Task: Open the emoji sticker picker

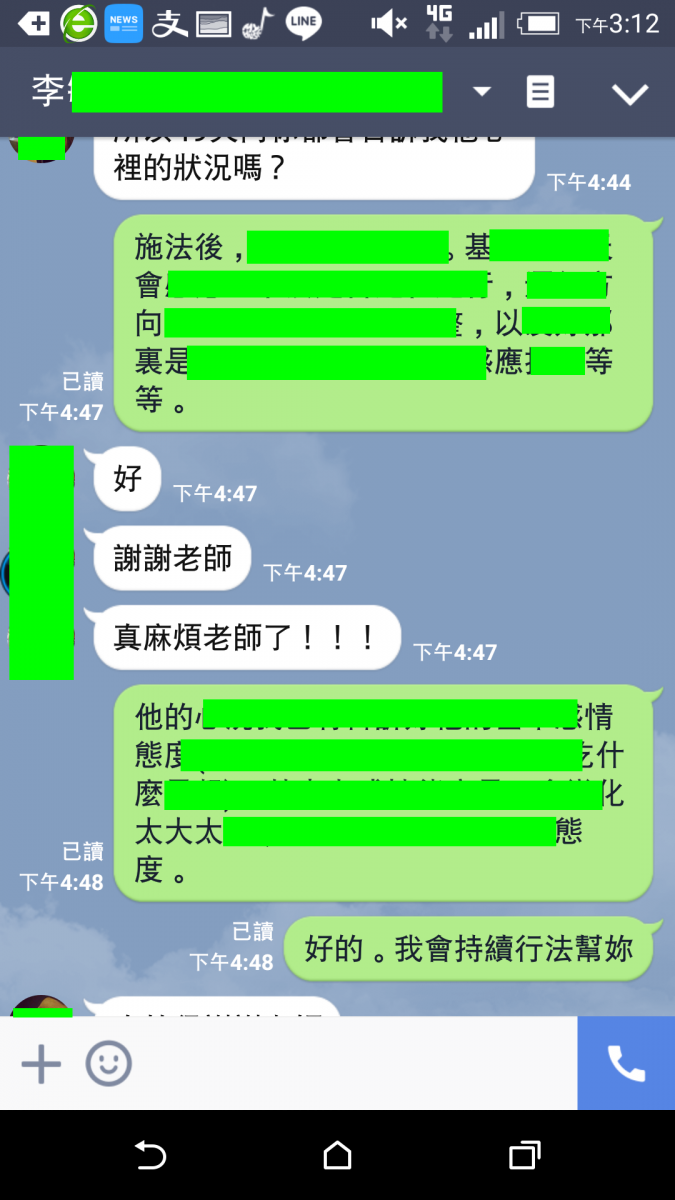Action: coord(108,1064)
